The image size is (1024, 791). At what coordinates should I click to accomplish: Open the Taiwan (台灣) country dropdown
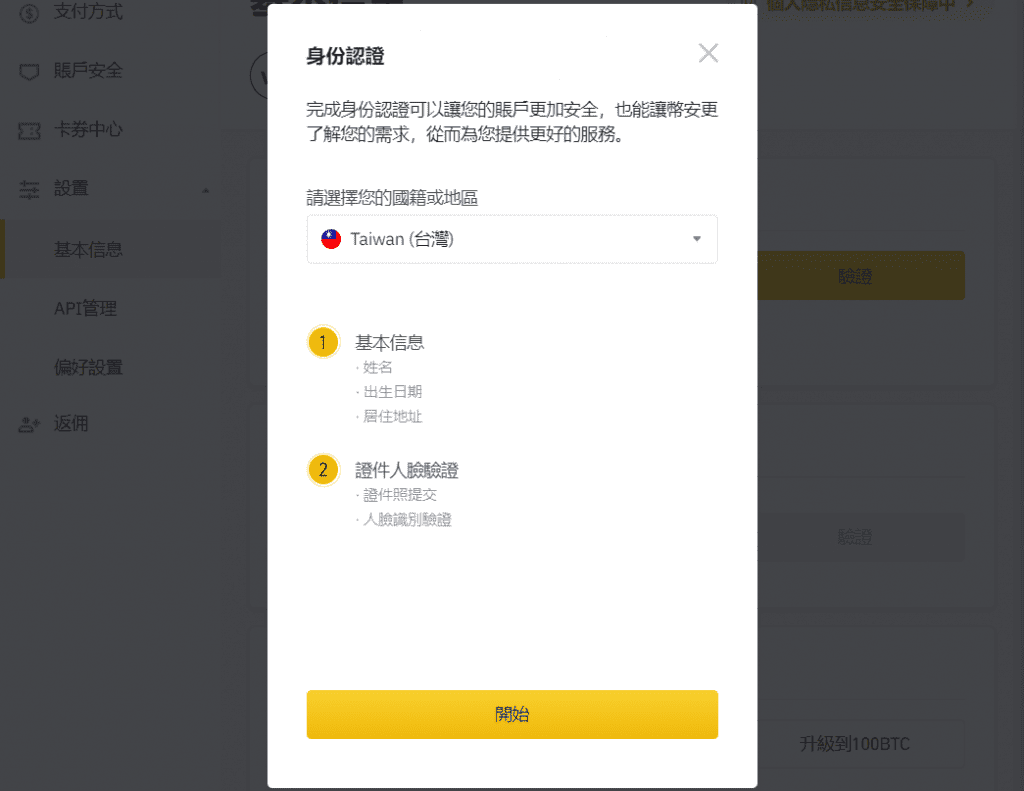point(512,239)
